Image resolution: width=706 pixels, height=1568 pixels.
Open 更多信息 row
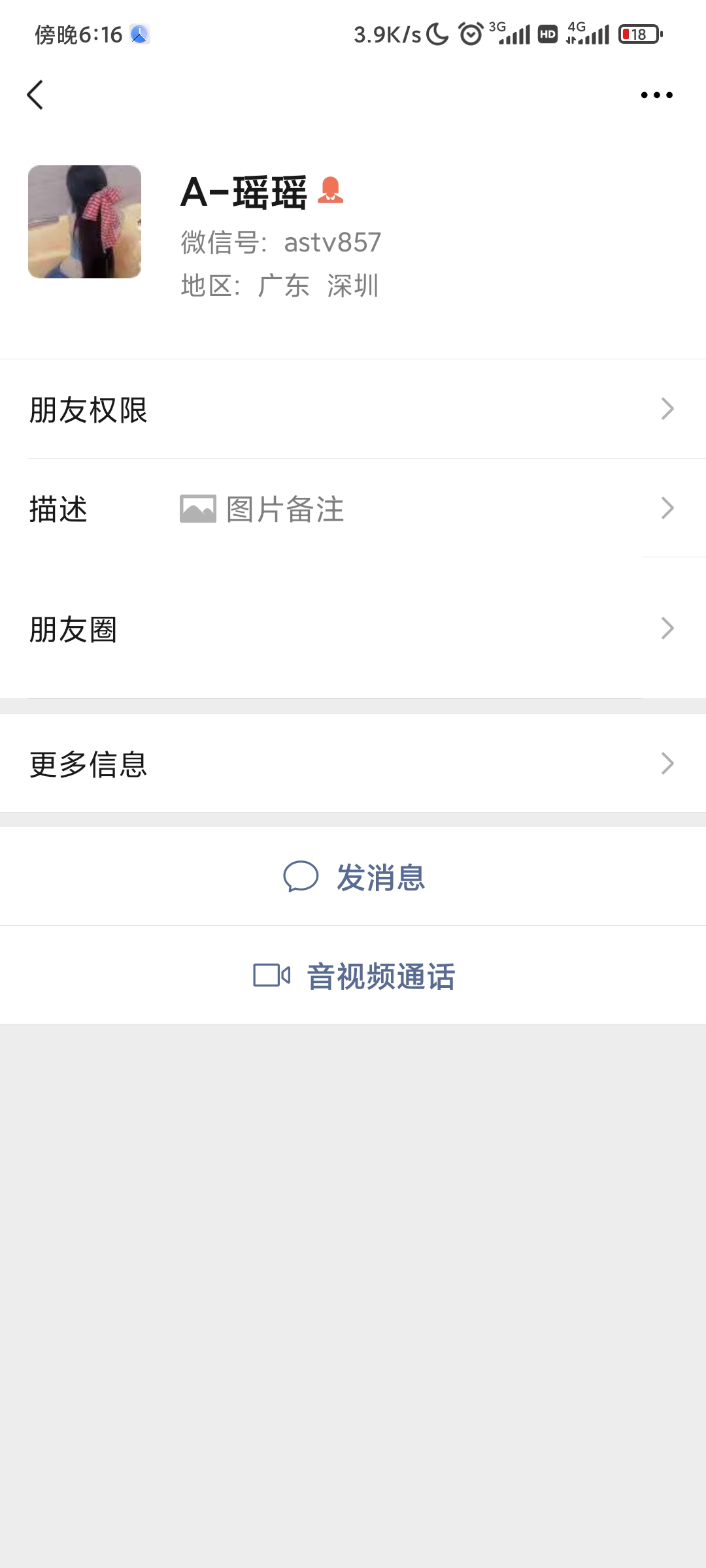pos(353,764)
